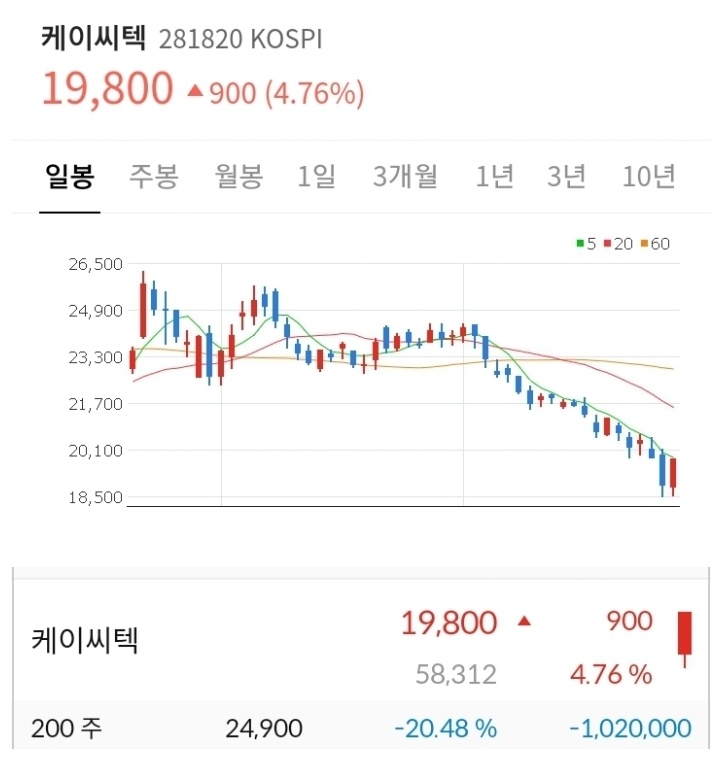720x757 pixels.
Task: View the 3개월 chart period
Action: (405, 177)
